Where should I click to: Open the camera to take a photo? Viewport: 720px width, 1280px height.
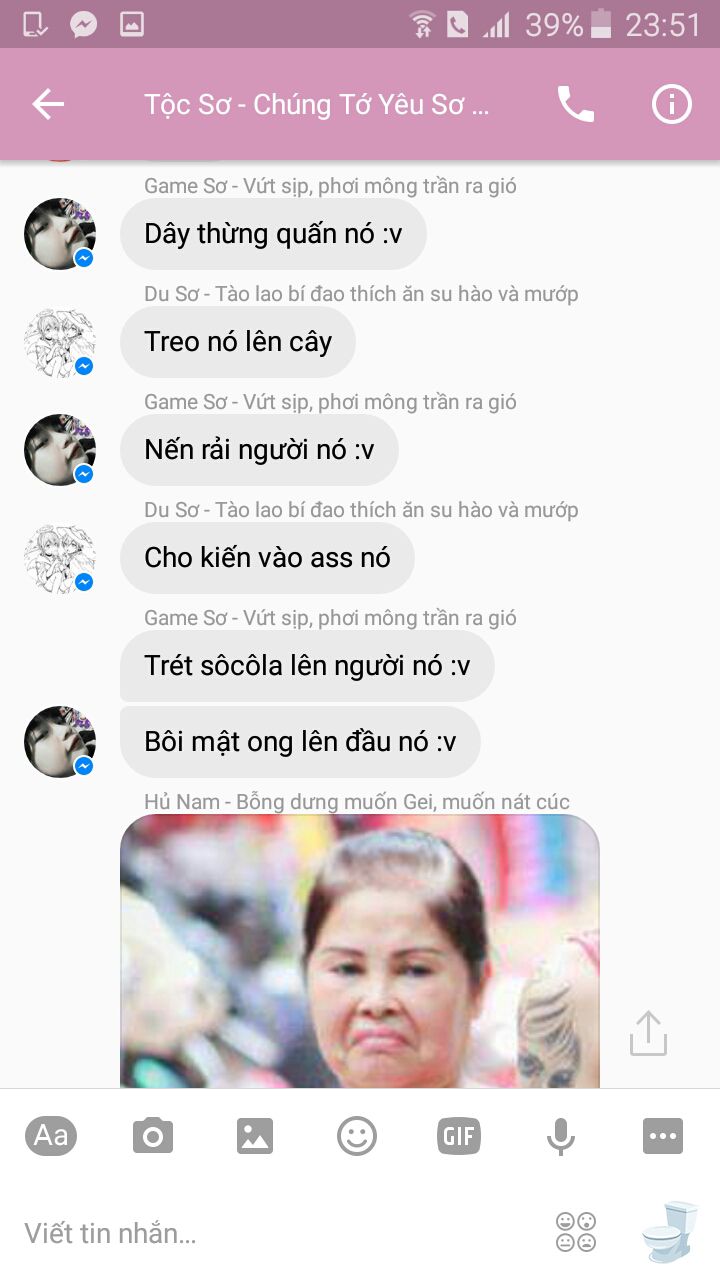click(x=153, y=1136)
